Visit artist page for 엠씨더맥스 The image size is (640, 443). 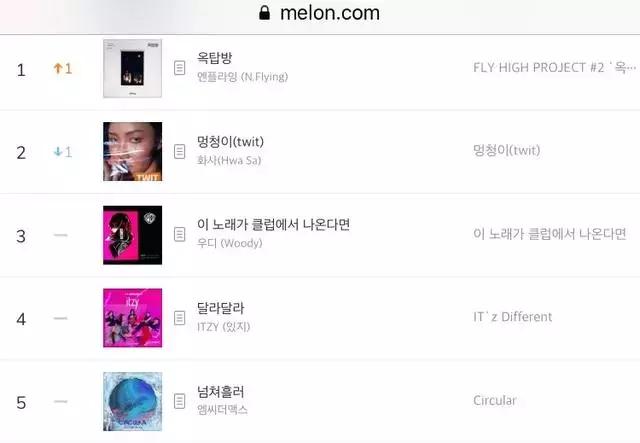(x=223, y=410)
